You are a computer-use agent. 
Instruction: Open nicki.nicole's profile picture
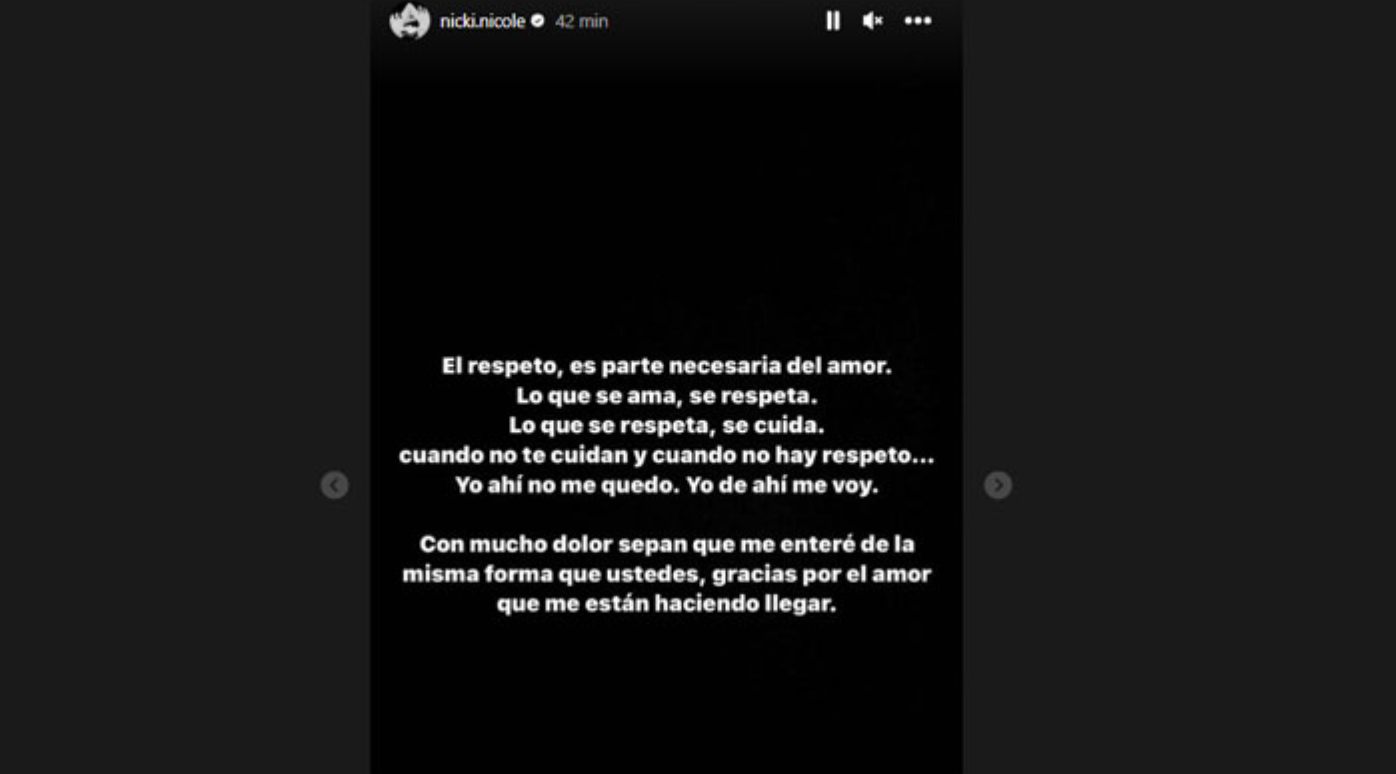pyautogui.click(x=409, y=21)
